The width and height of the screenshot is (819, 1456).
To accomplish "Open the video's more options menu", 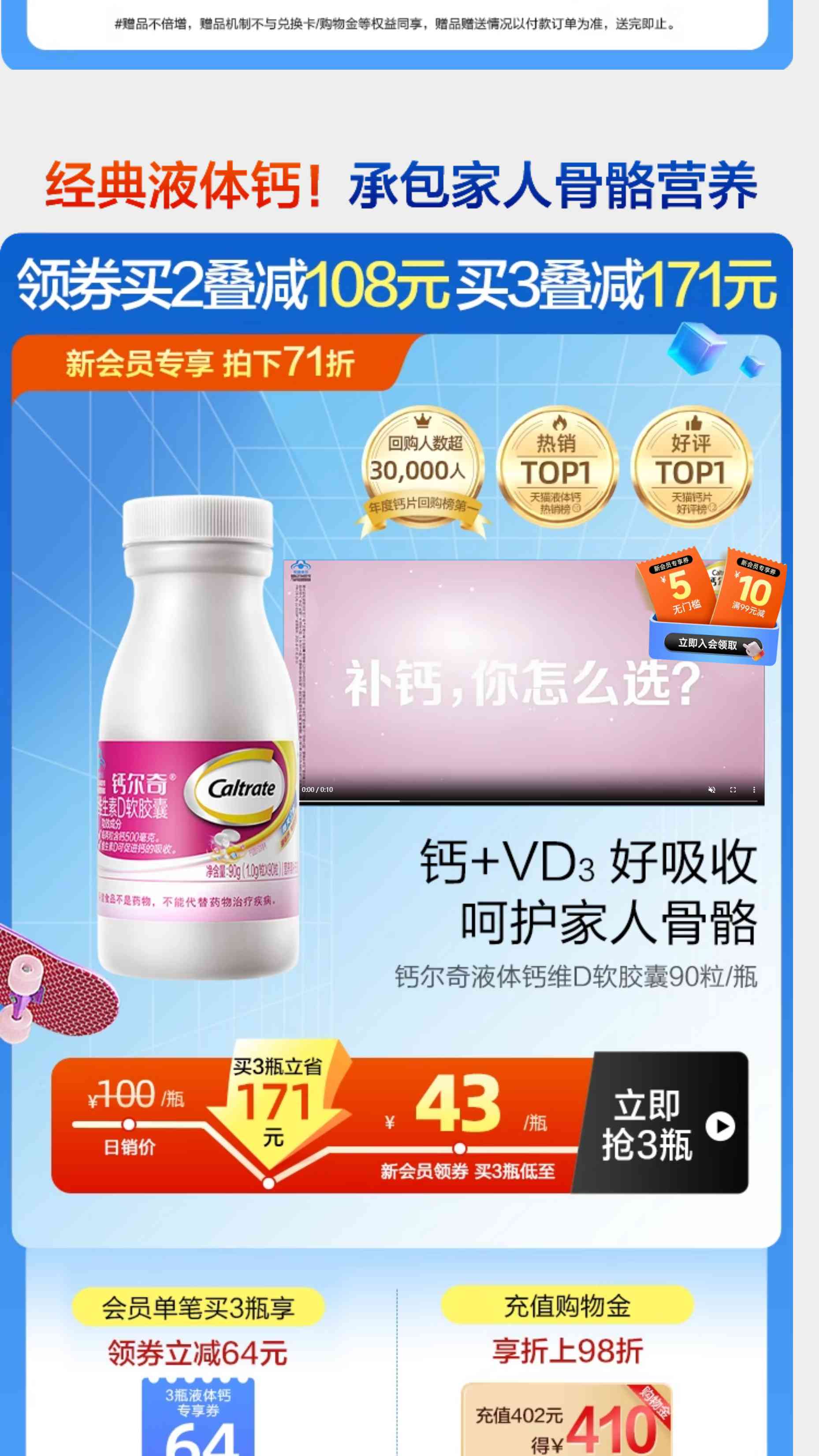I will click(x=754, y=790).
